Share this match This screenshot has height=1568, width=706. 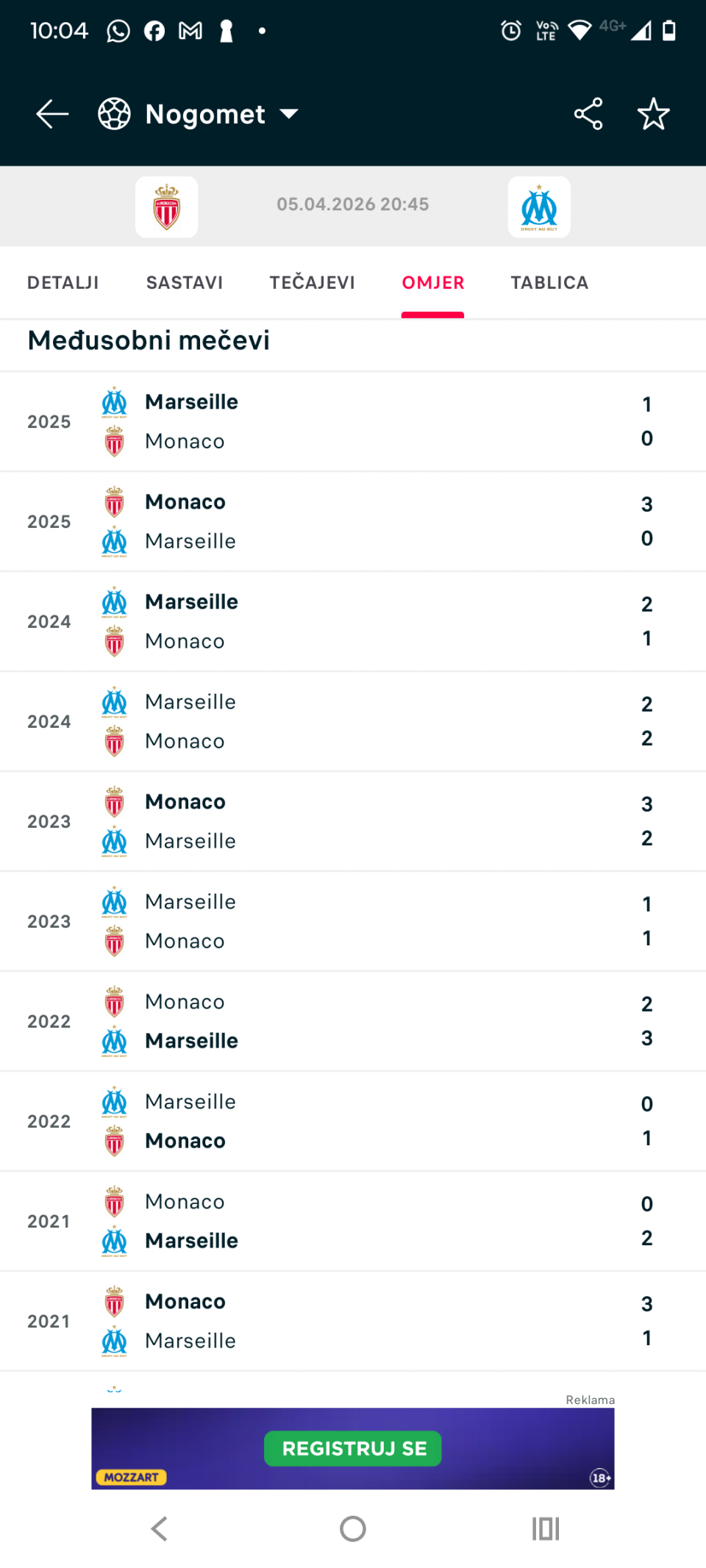(588, 114)
